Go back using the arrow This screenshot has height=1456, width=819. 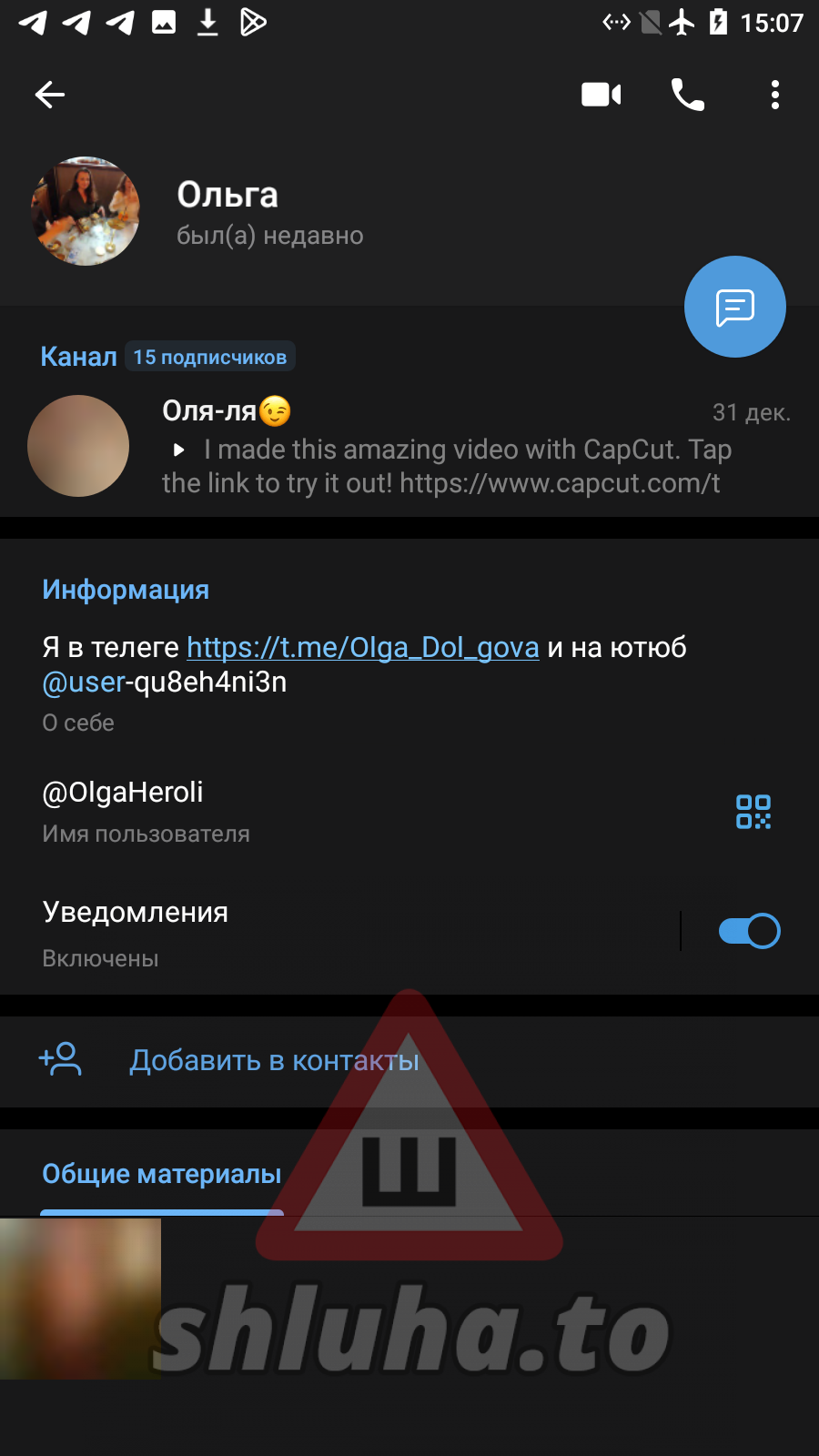[x=50, y=95]
